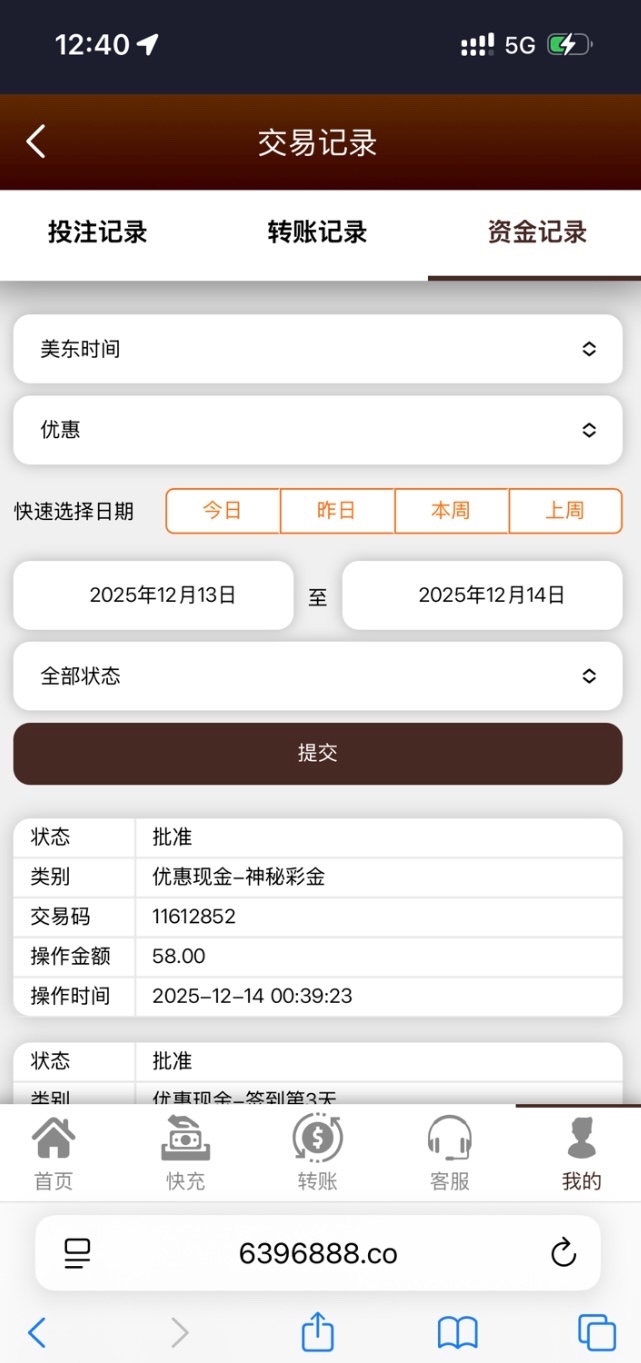The height and width of the screenshot is (1363, 641).
Task: Switch to the 投注记录 tab
Action: pyautogui.click(x=98, y=233)
